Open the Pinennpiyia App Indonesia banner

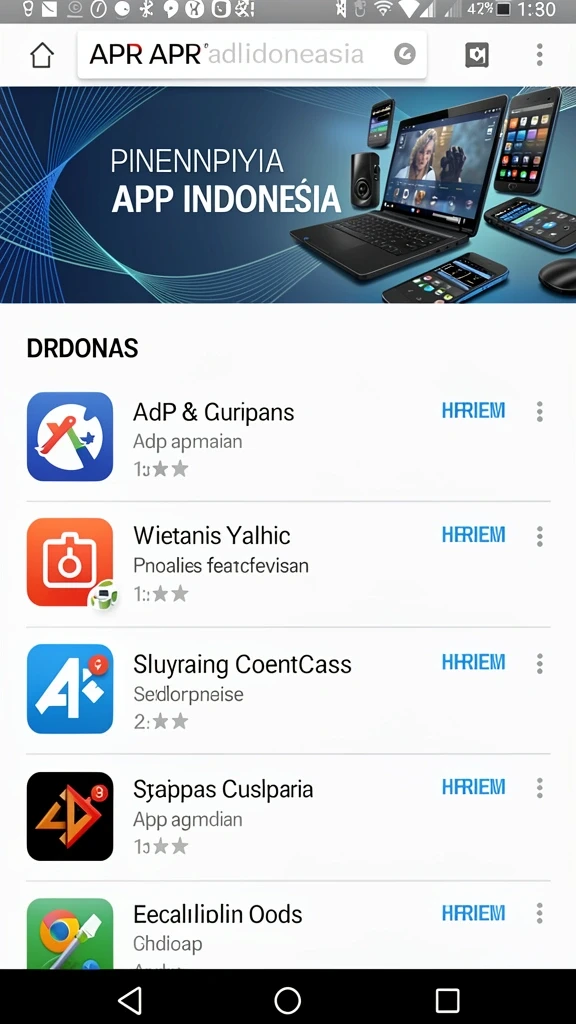288,195
